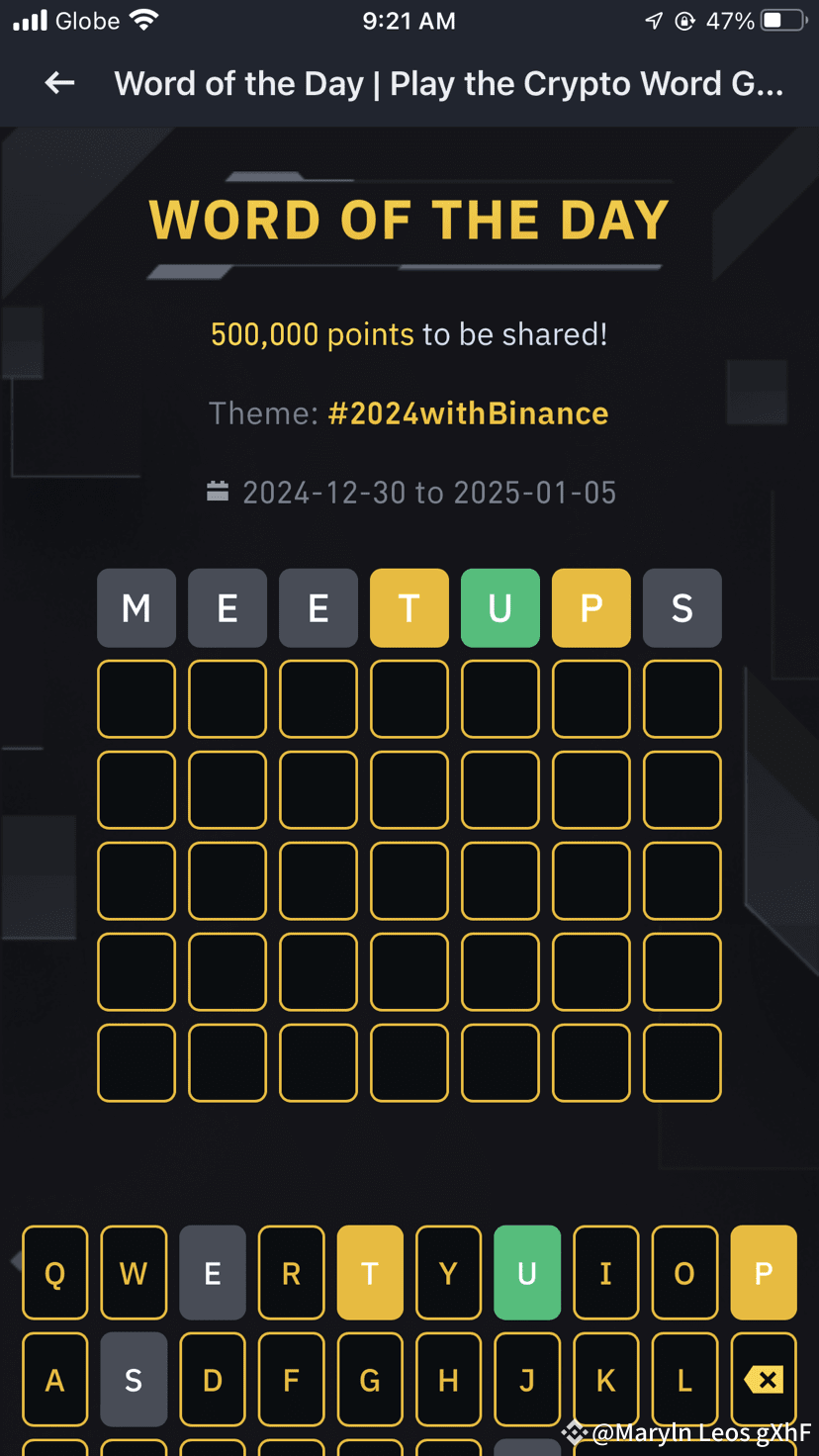Open the #2024withBinance theme link
The image size is (819, 1456).
click(x=468, y=412)
